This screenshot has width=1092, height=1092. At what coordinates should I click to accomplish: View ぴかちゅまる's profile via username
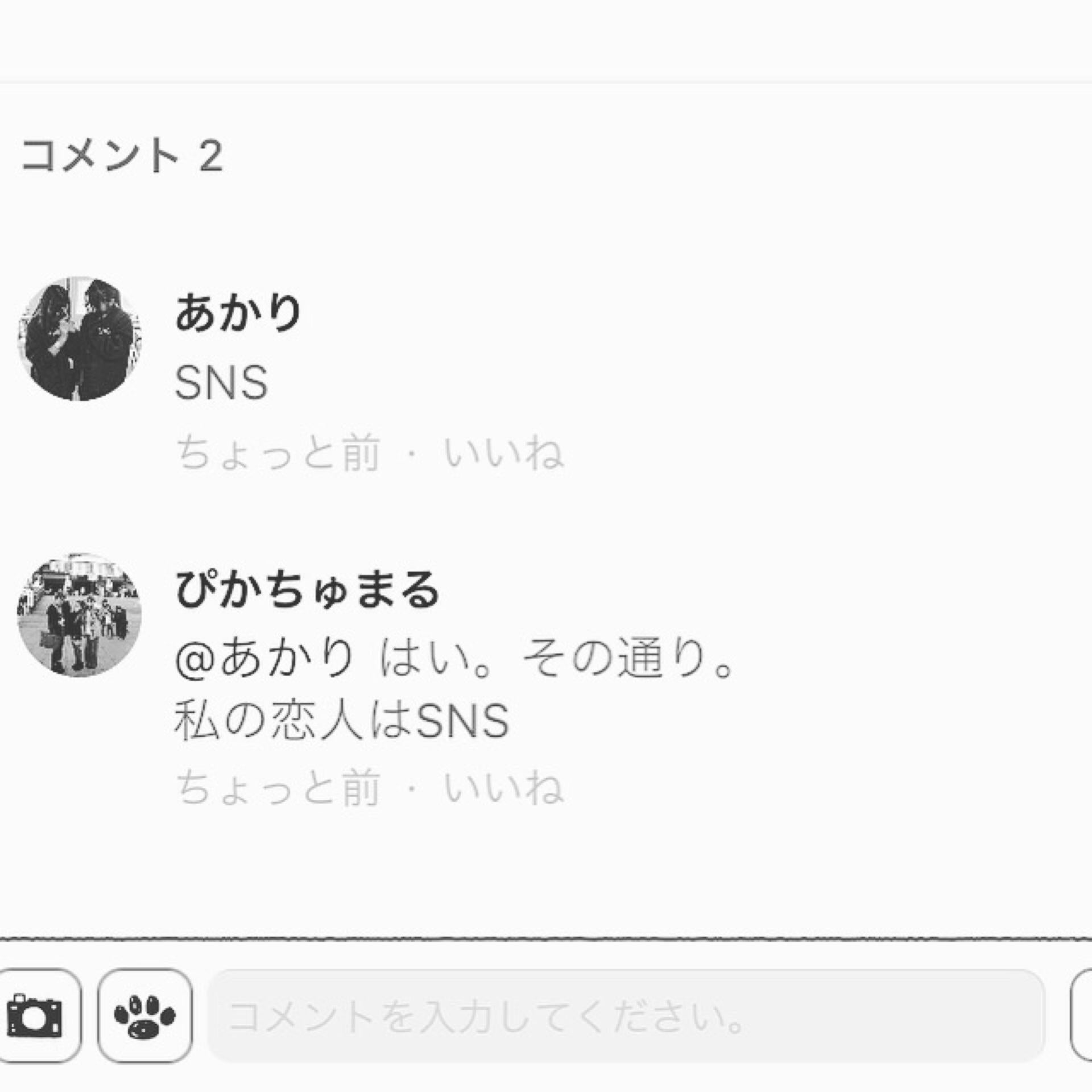pyautogui.click(x=307, y=590)
